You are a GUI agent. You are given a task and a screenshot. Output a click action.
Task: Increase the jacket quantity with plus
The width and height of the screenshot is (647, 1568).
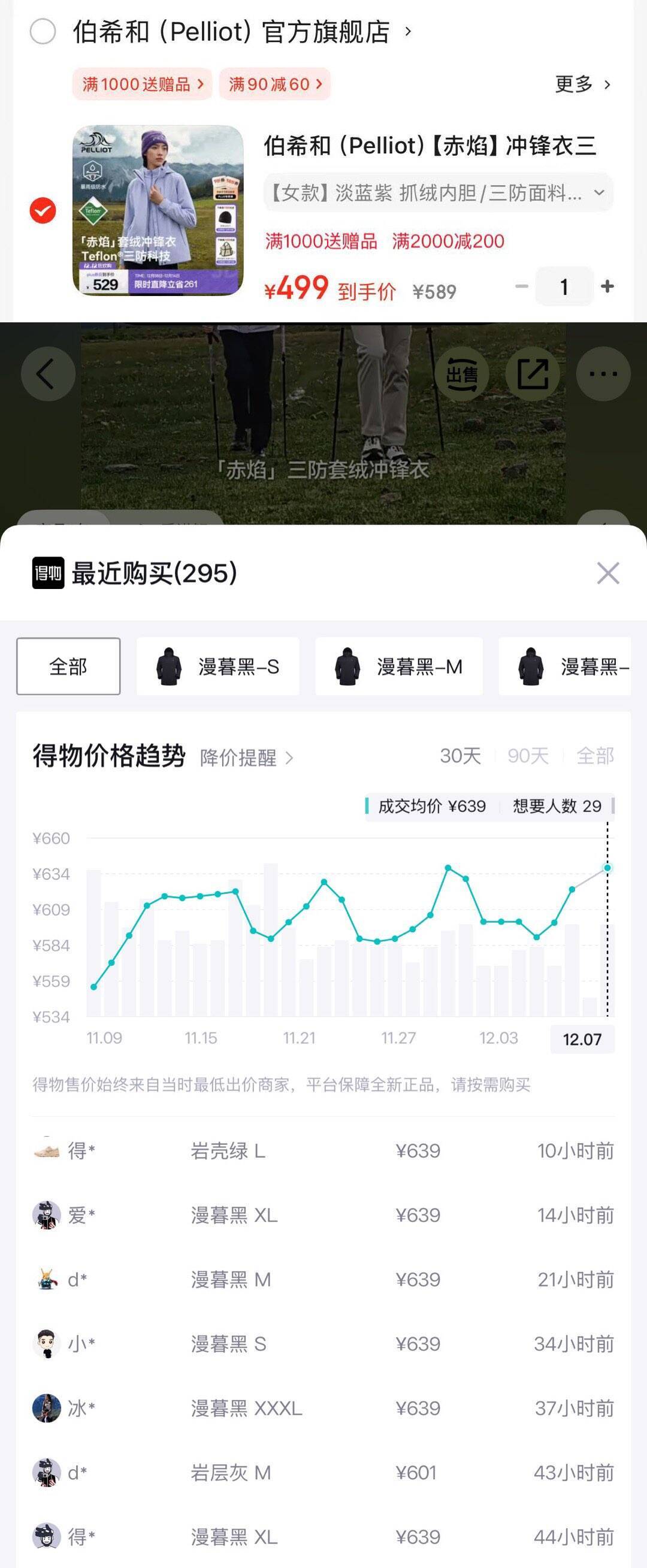[x=607, y=286]
